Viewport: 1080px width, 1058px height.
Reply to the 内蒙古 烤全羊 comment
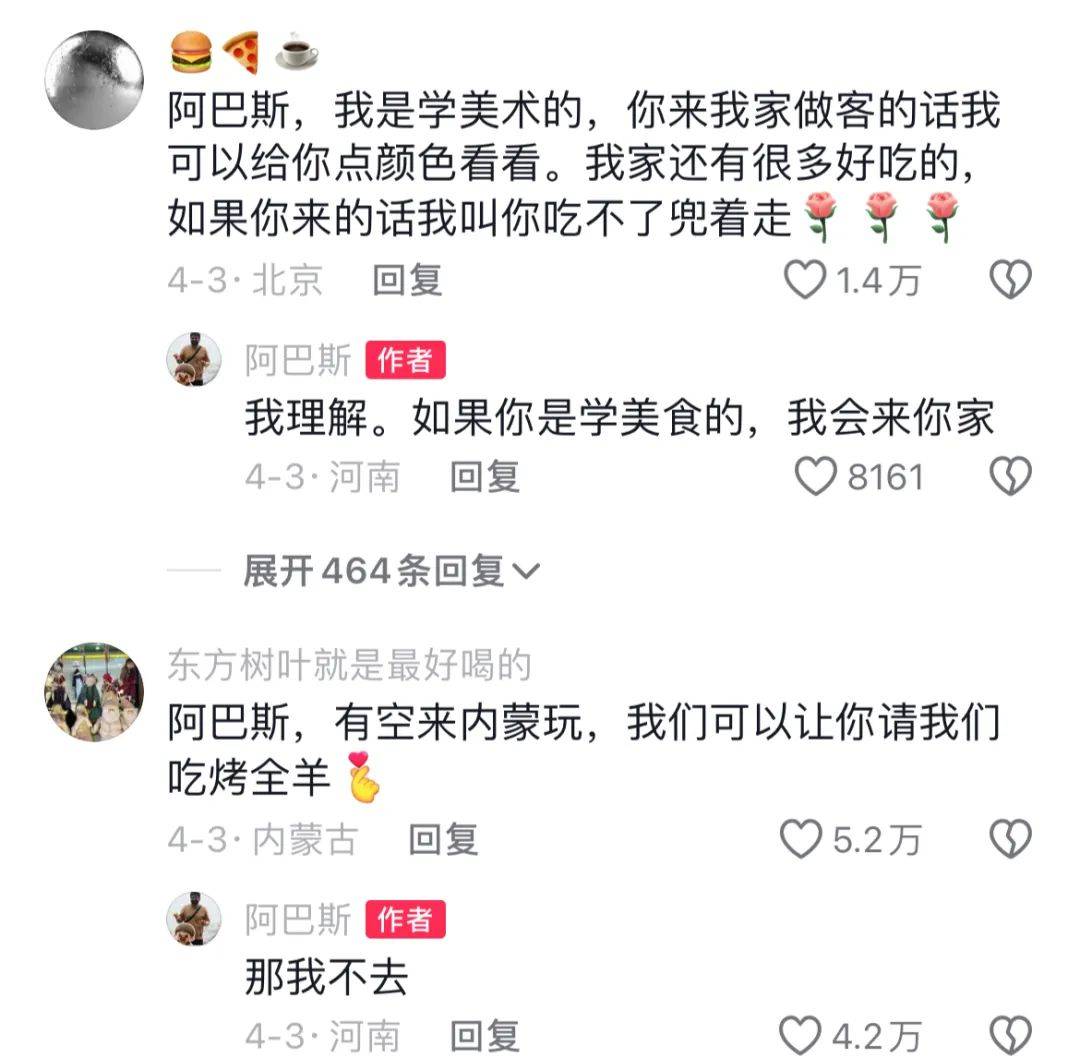(443, 839)
